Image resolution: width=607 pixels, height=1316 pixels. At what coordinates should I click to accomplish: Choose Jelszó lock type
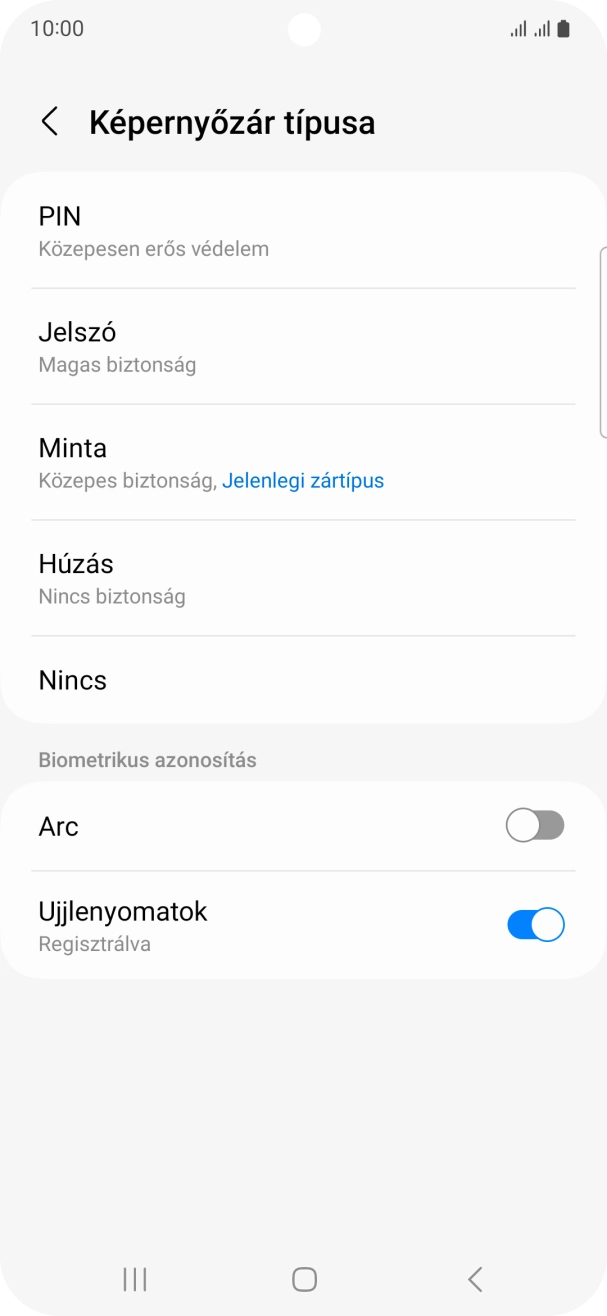[x=303, y=346]
